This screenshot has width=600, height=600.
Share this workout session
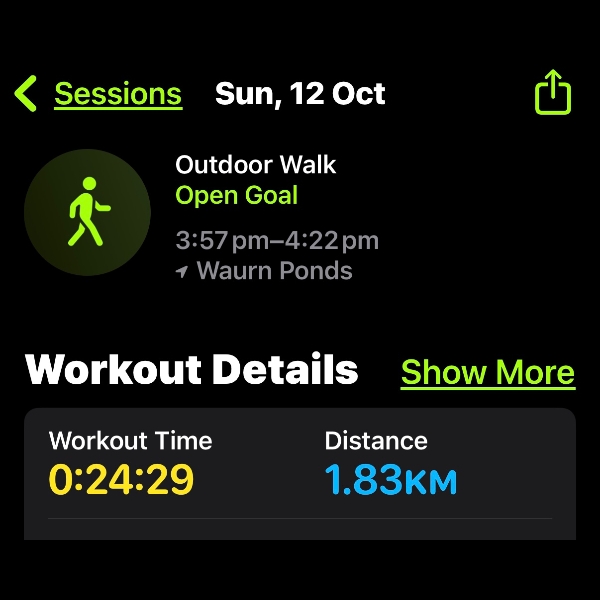pyautogui.click(x=552, y=94)
